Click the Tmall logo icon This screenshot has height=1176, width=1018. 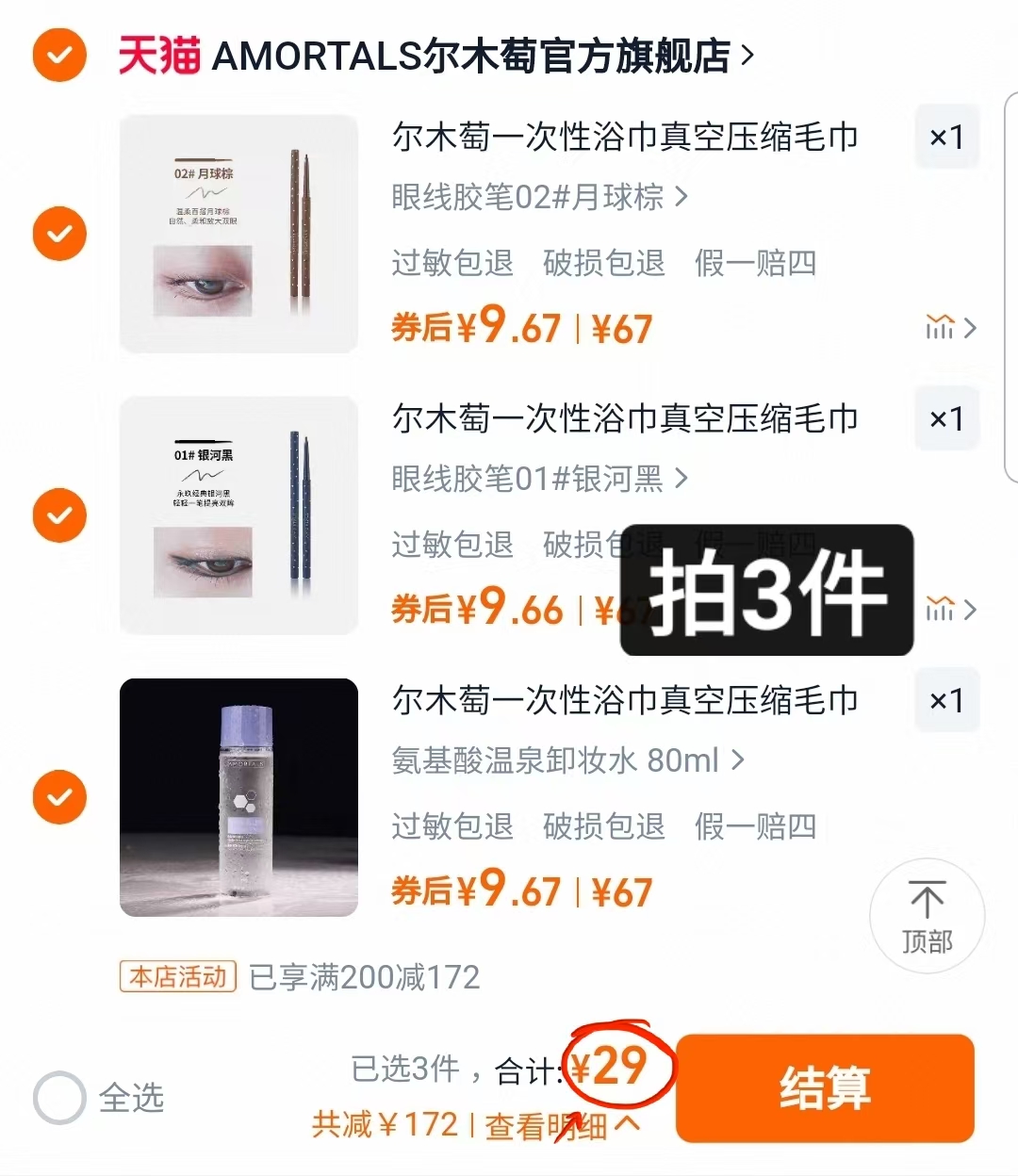(158, 57)
